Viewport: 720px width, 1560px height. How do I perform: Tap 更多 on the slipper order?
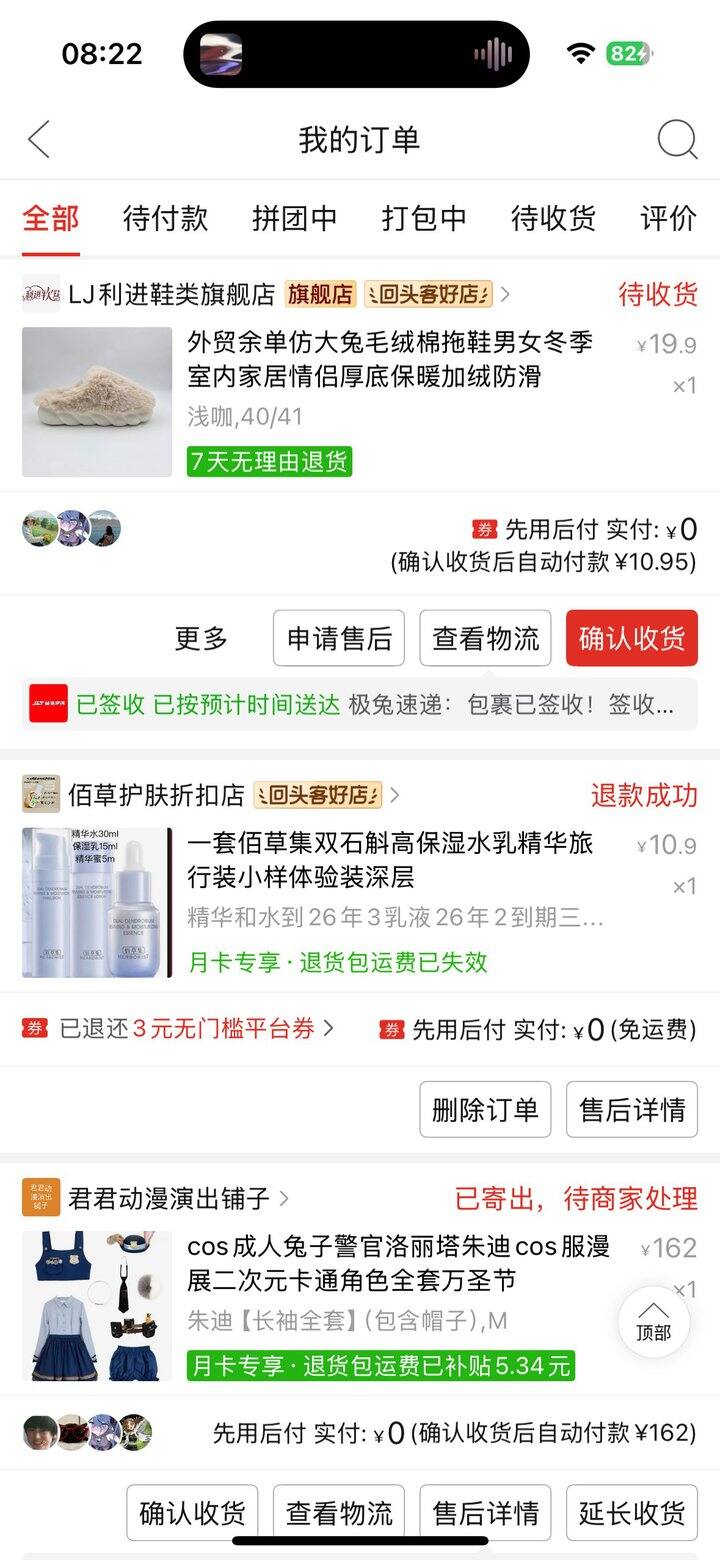click(201, 638)
